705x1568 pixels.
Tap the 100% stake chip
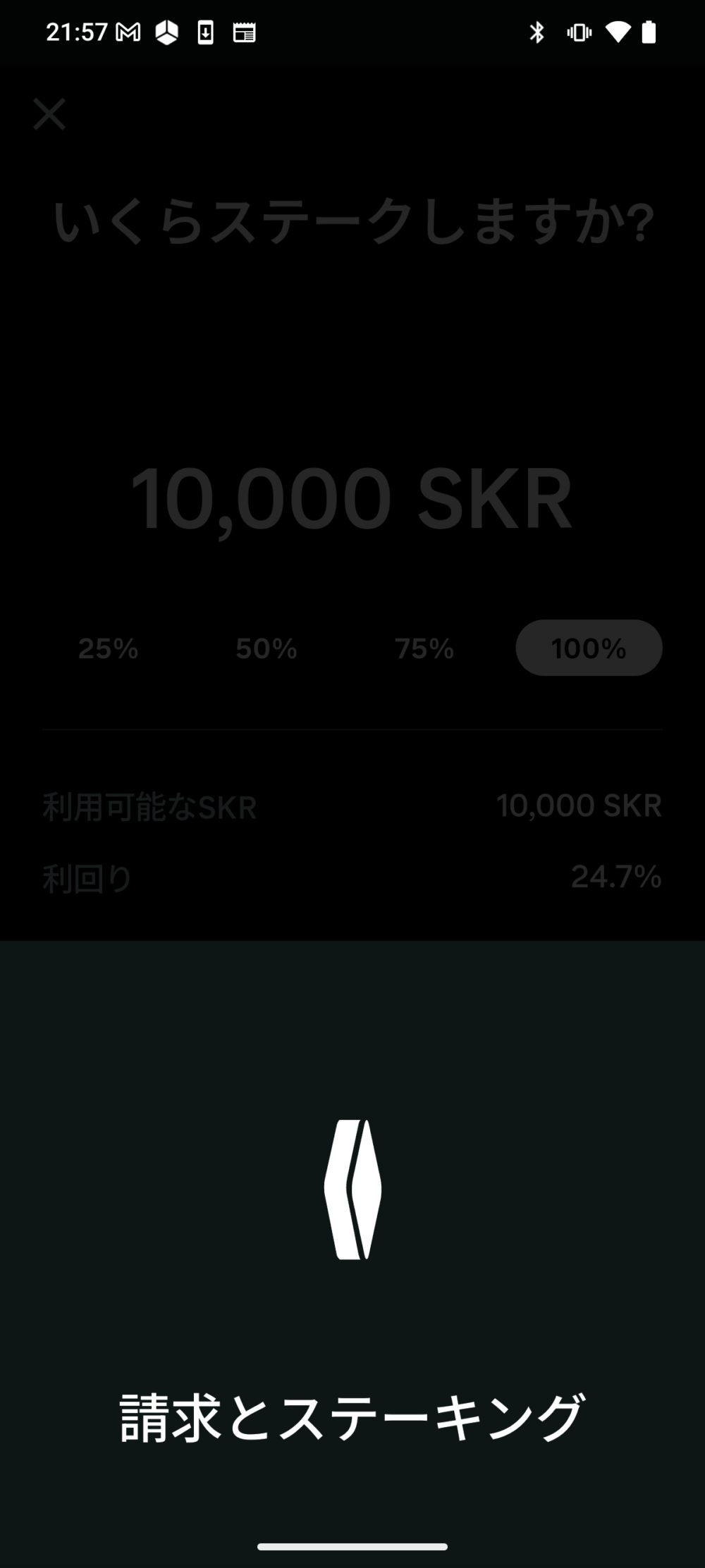point(589,648)
